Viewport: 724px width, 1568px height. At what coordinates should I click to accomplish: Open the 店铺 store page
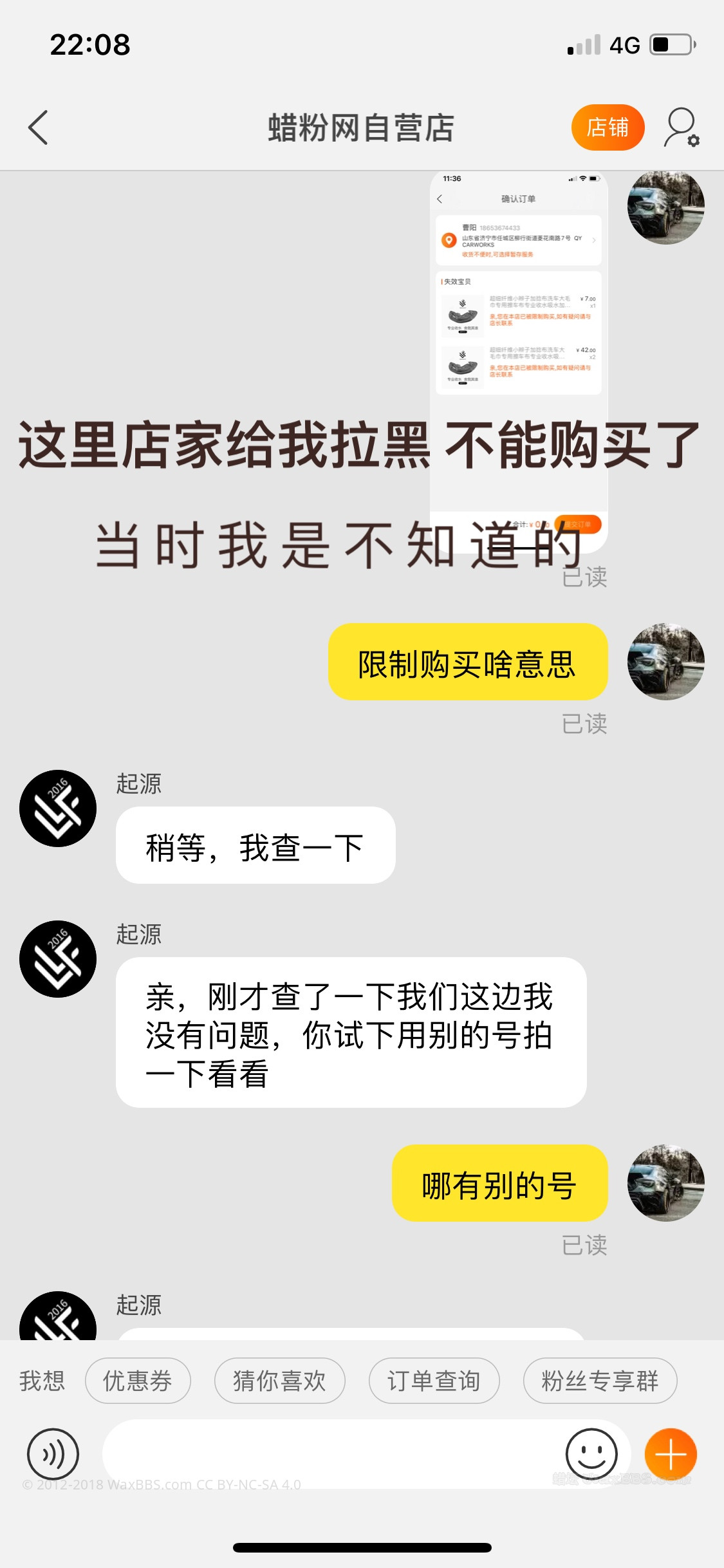point(608,127)
